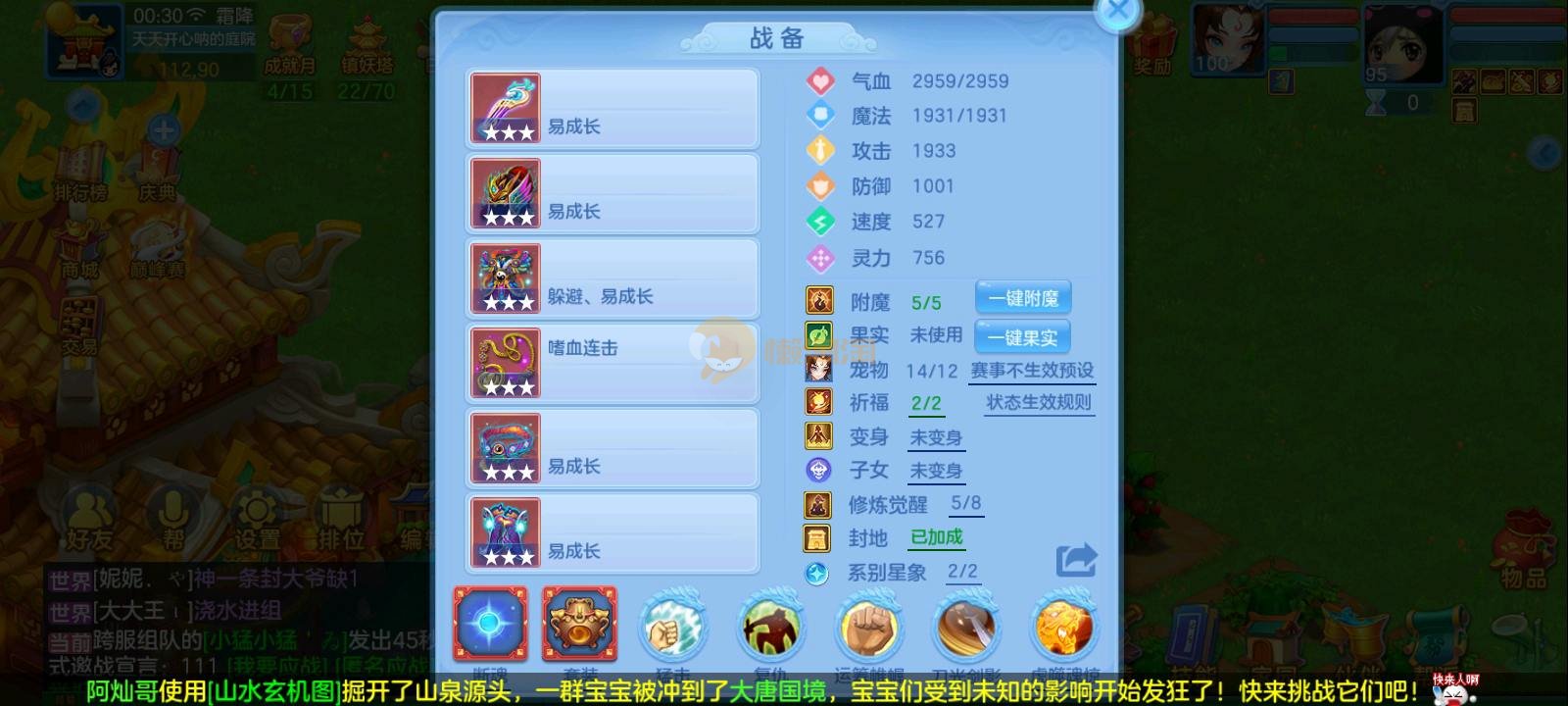The height and width of the screenshot is (706, 1568).
Task: Share the 战备 panel via the arrow icon
Action: [1076, 560]
